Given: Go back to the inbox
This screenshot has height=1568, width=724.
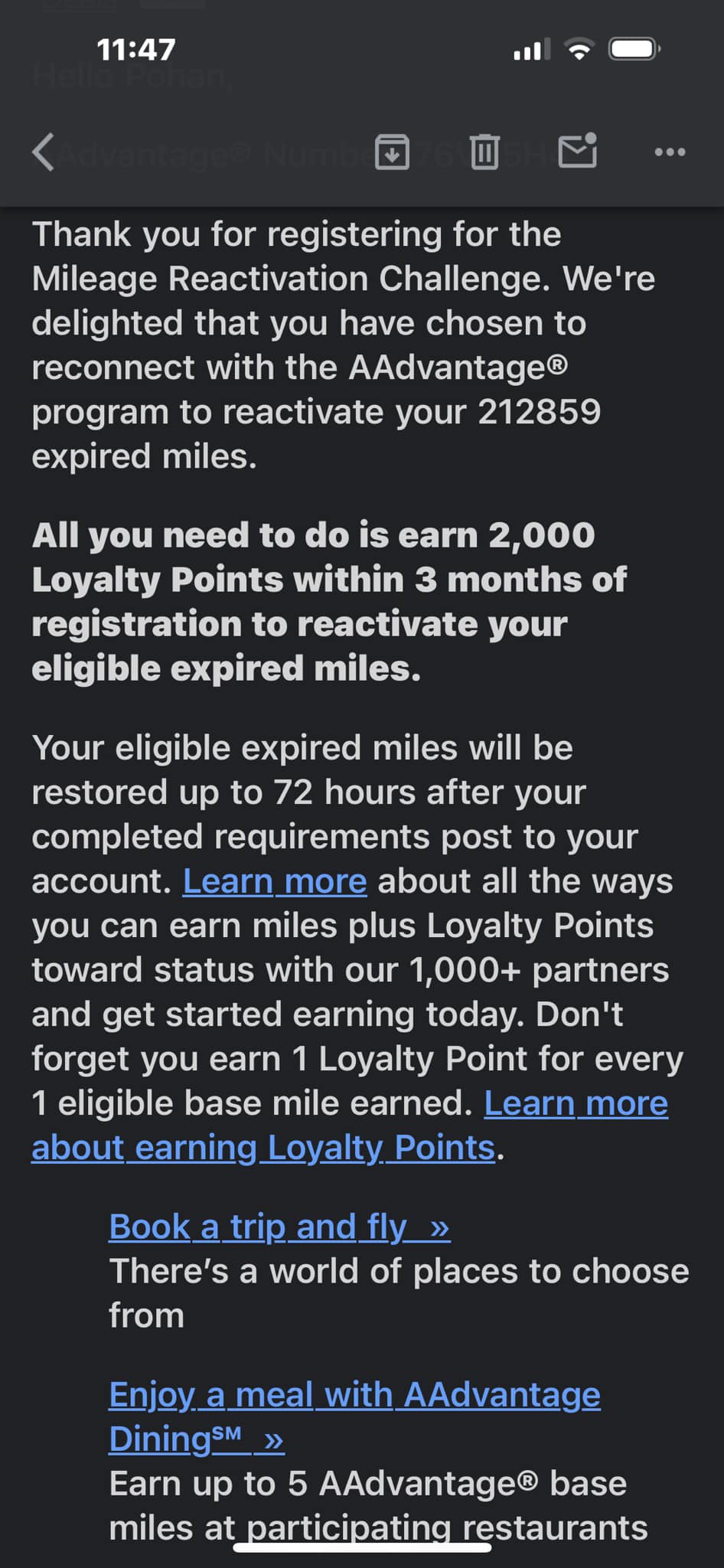Looking at the screenshot, I should 44,152.
